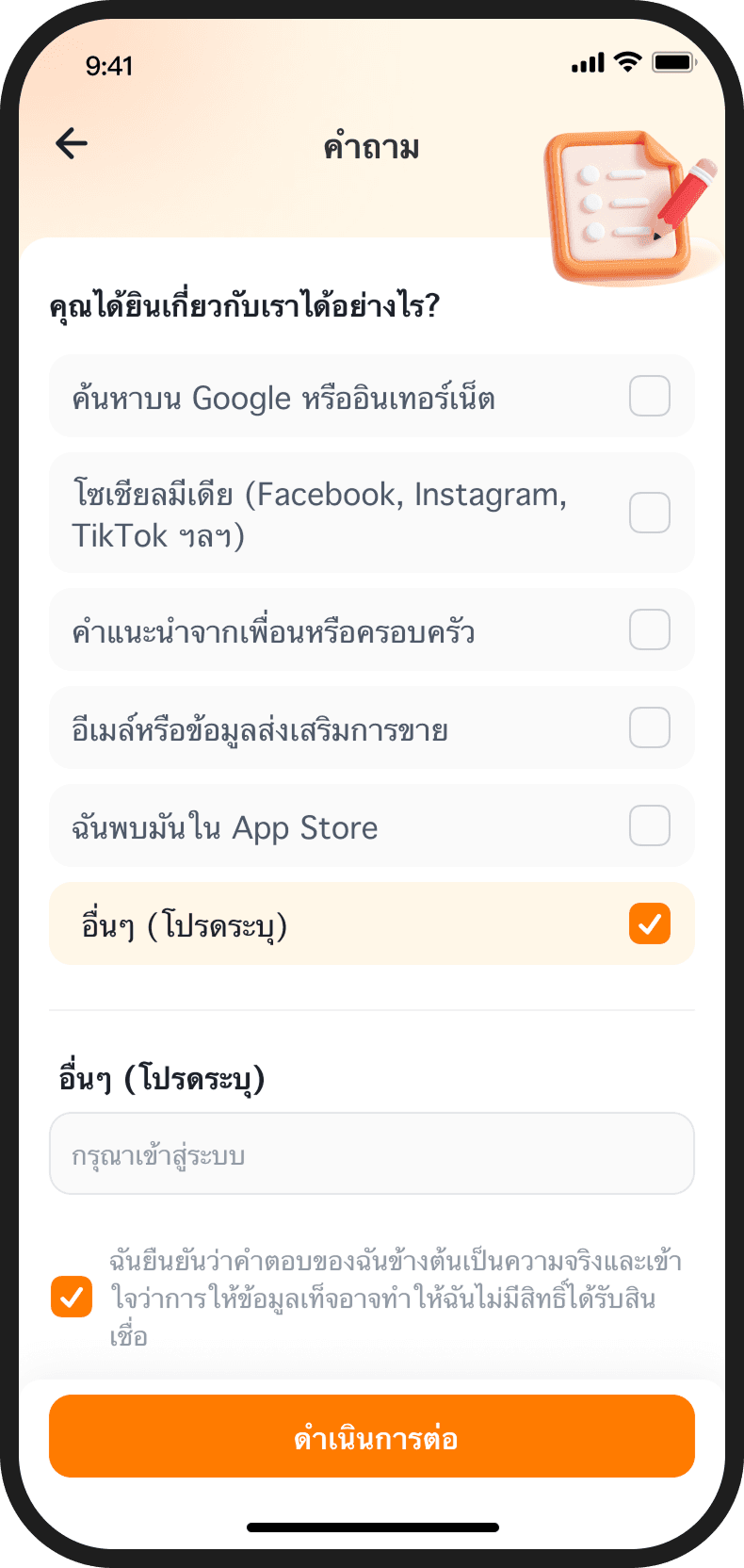Go back using the arrow icon

[72, 144]
